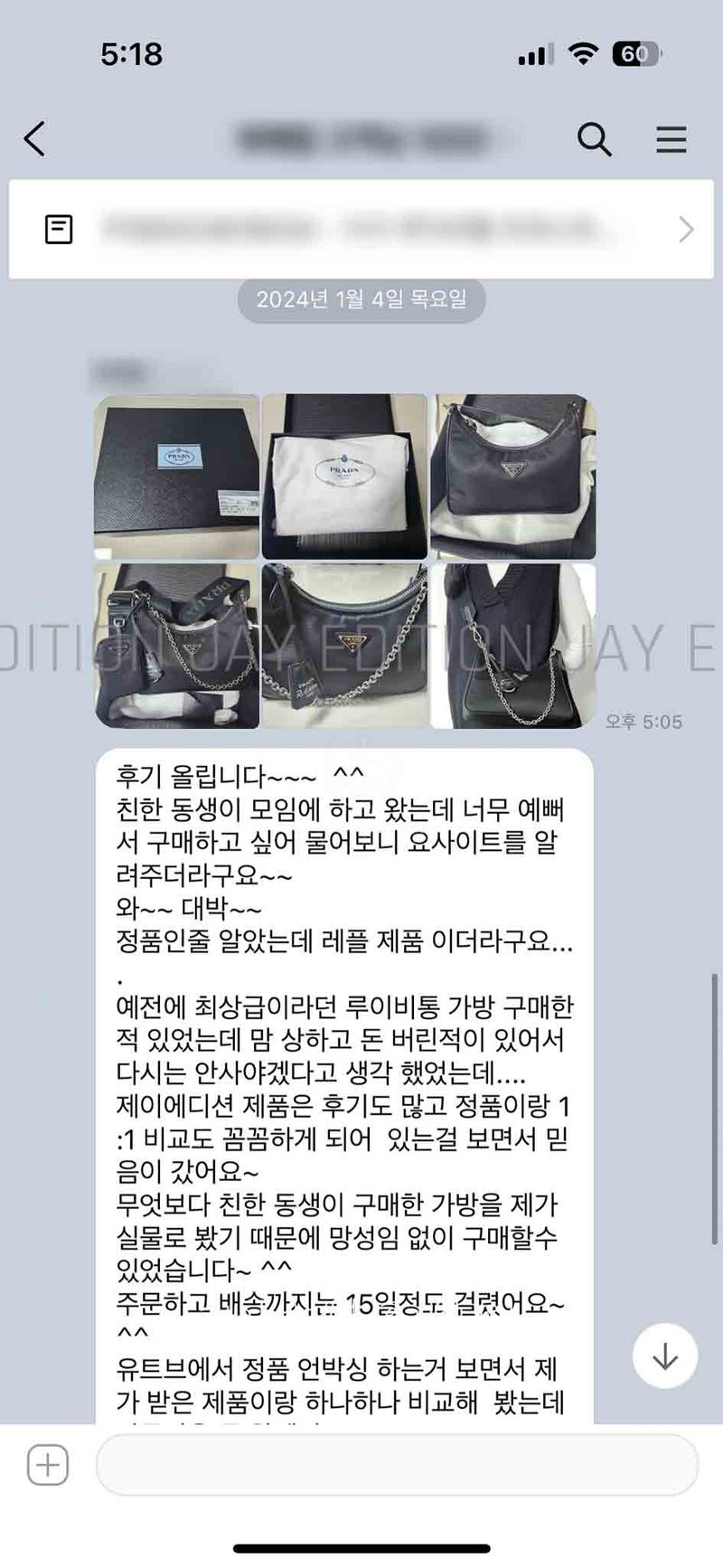This screenshot has width=723, height=1568.
Task: Open the pinned notice banner
Action: click(361, 229)
